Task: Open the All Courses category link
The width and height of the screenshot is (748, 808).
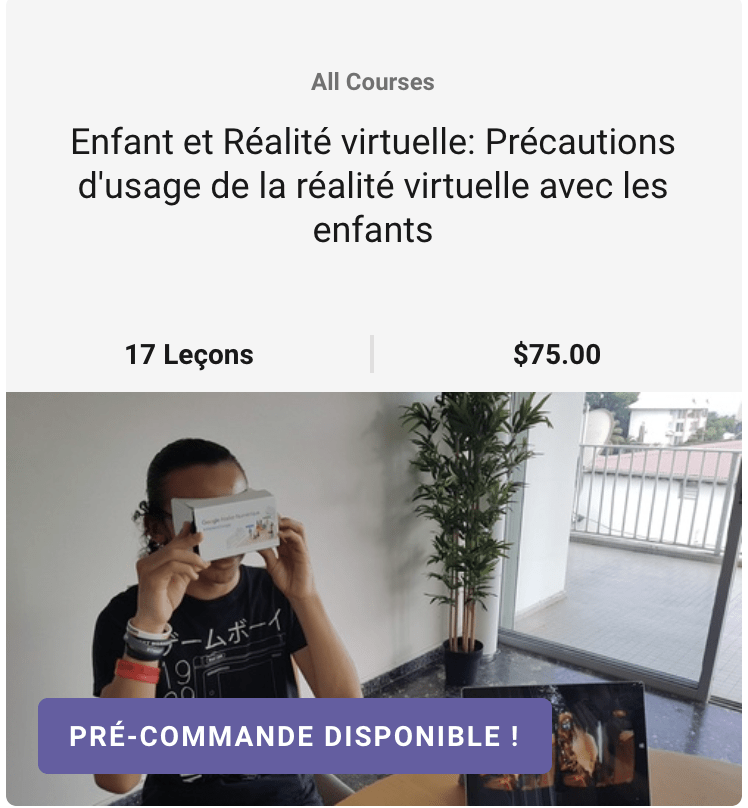Action: 373,82
